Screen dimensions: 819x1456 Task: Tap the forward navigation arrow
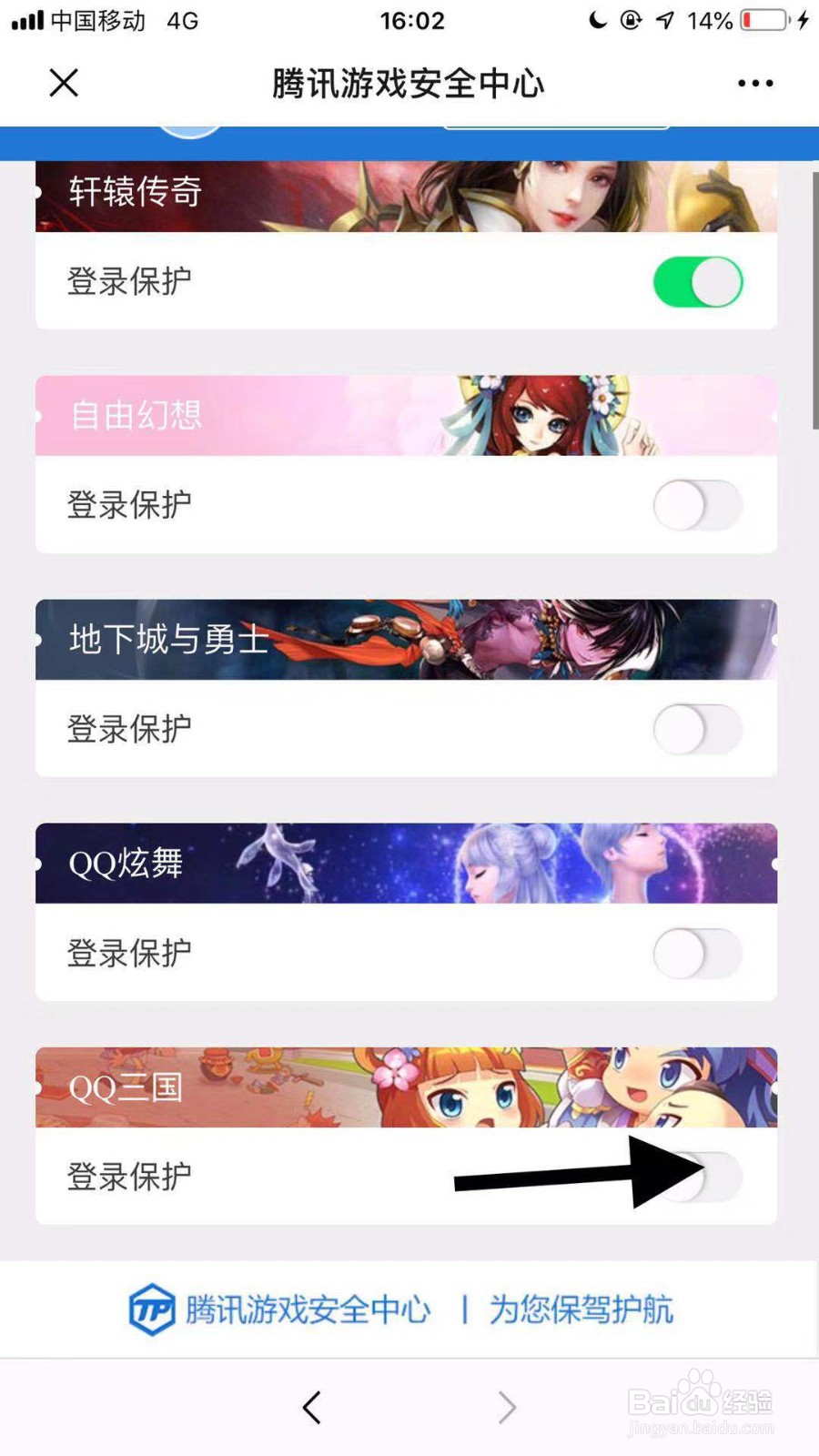tap(507, 1407)
